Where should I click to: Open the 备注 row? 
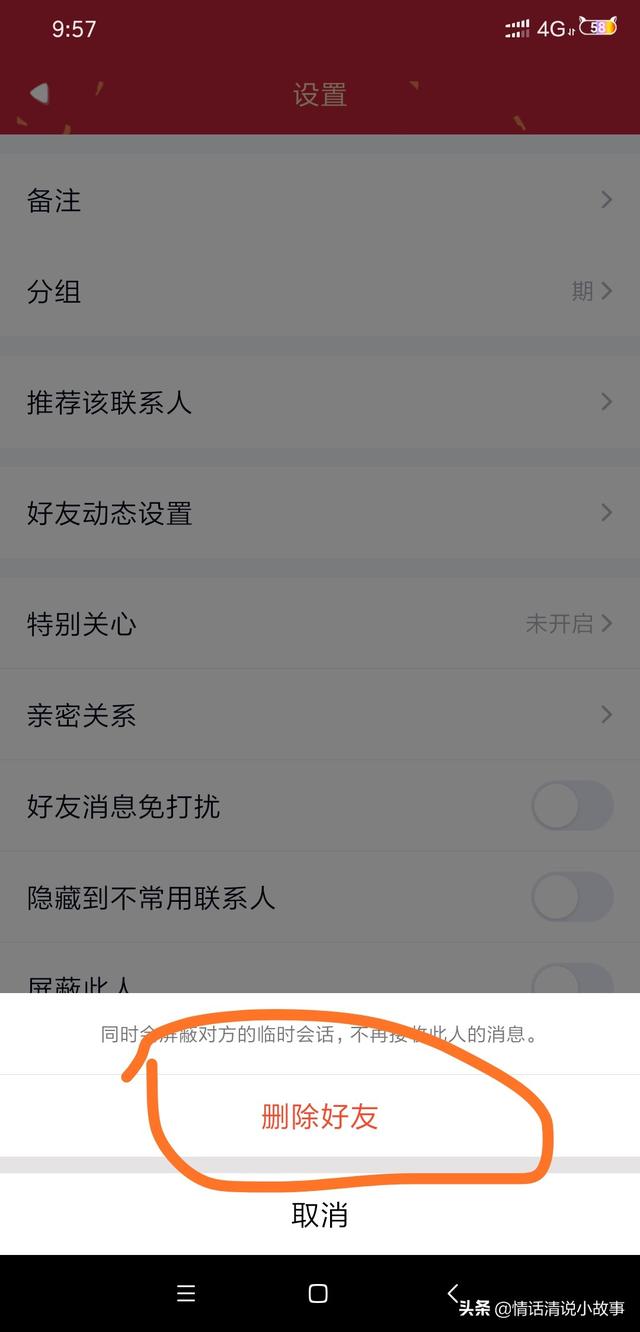[320, 200]
